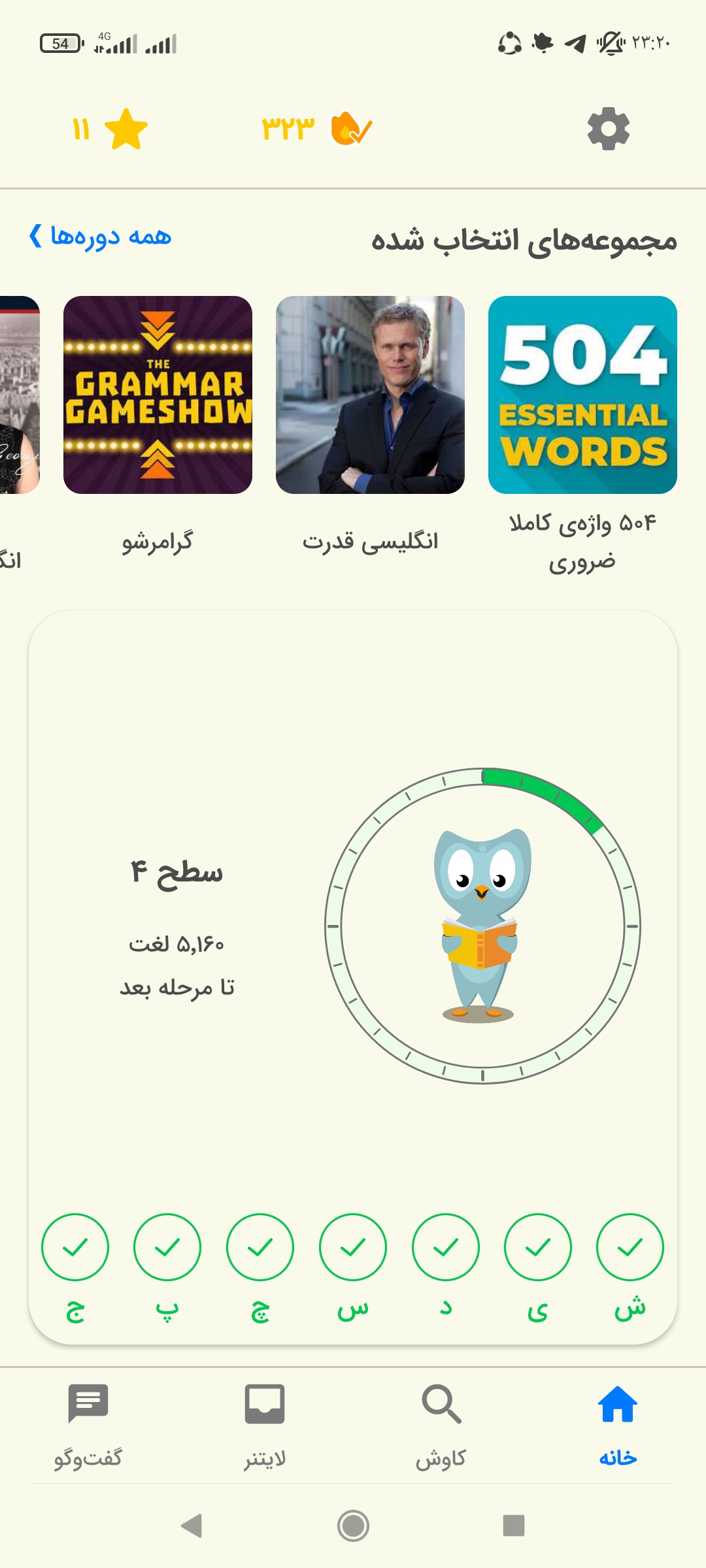Image resolution: width=706 pixels, height=1568 pixels.
Task: Tap the 11 stars indicator
Action: point(110,129)
